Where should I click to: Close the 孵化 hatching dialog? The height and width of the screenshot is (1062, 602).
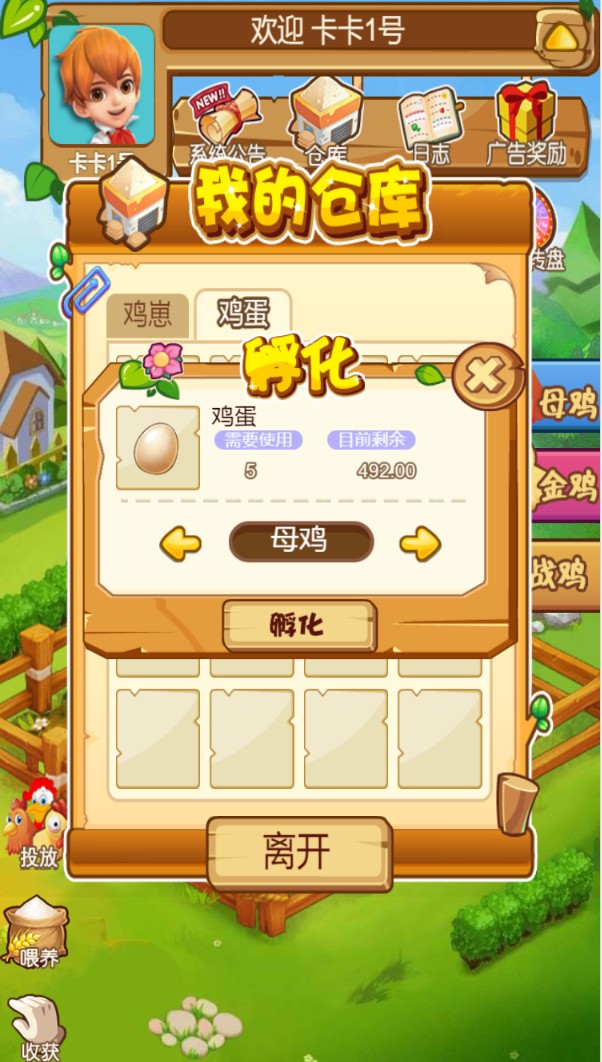tap(486, 376)
